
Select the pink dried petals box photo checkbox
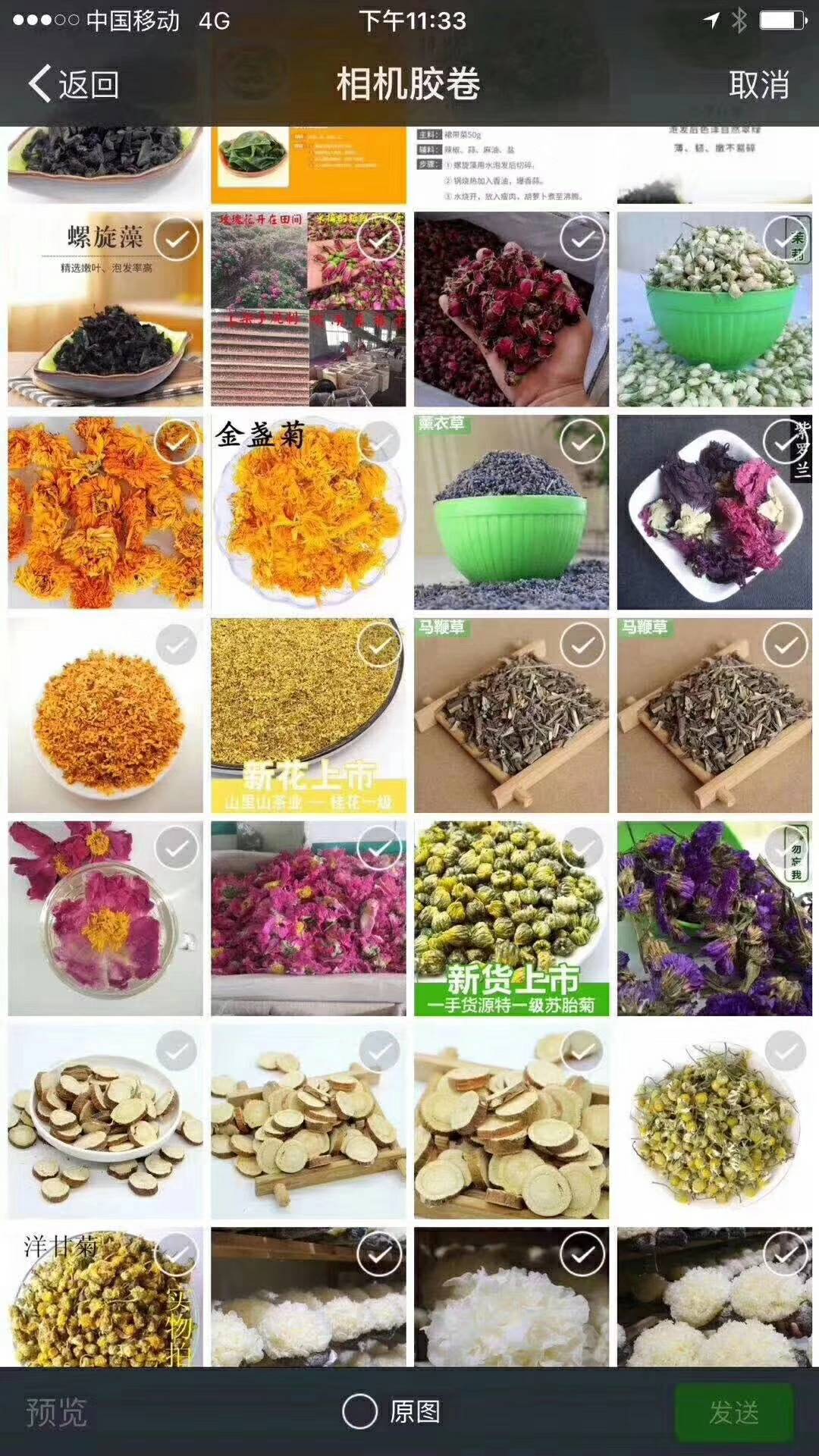coord(379,848)
